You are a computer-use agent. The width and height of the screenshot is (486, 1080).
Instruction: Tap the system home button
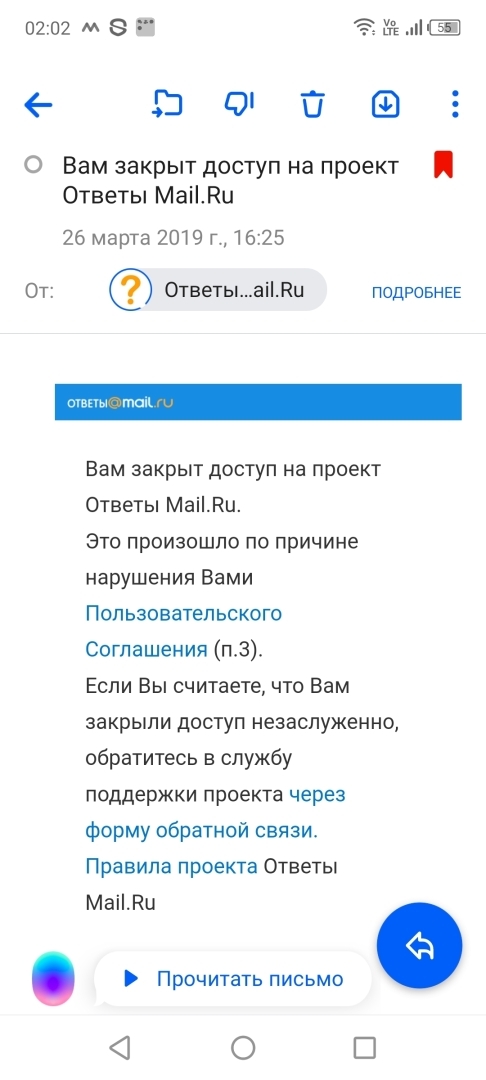pyautogui.click(x=243, y=1048)
